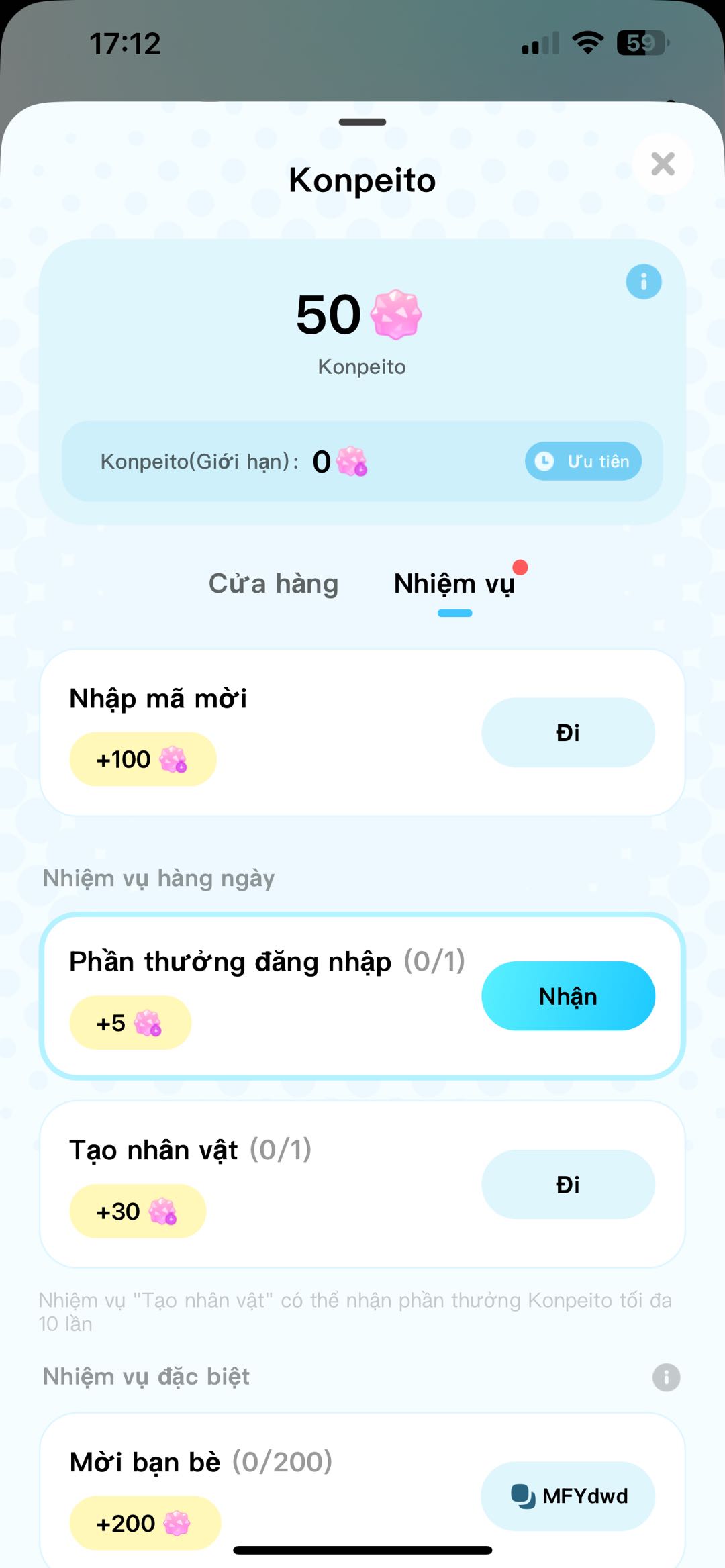Tap the info icon on the Konpeito balance card
Screen dimensions: 725x1568
(x=644, y=282)
